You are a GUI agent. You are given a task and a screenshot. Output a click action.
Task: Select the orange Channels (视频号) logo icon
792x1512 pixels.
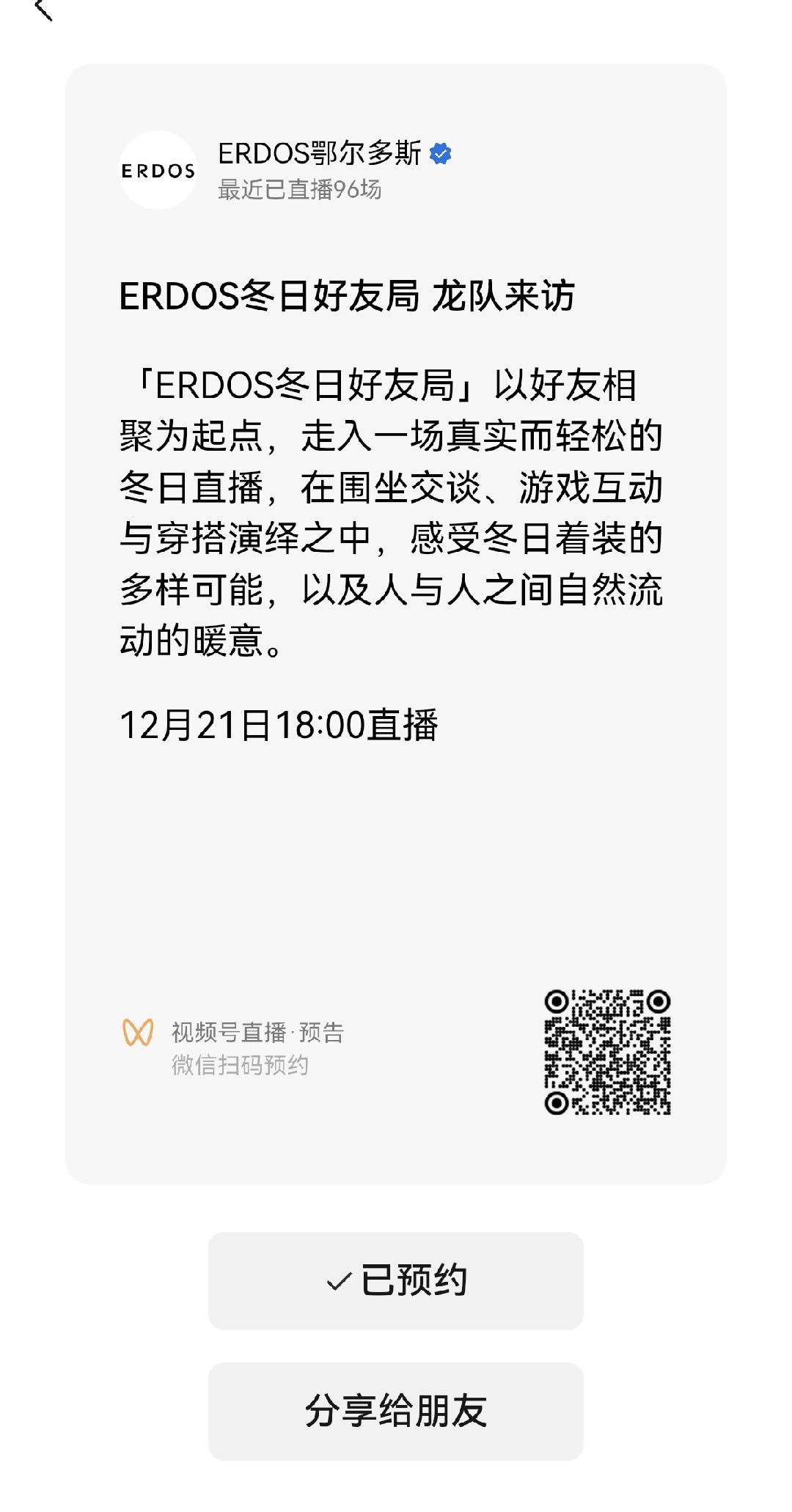pos(139,1032)
